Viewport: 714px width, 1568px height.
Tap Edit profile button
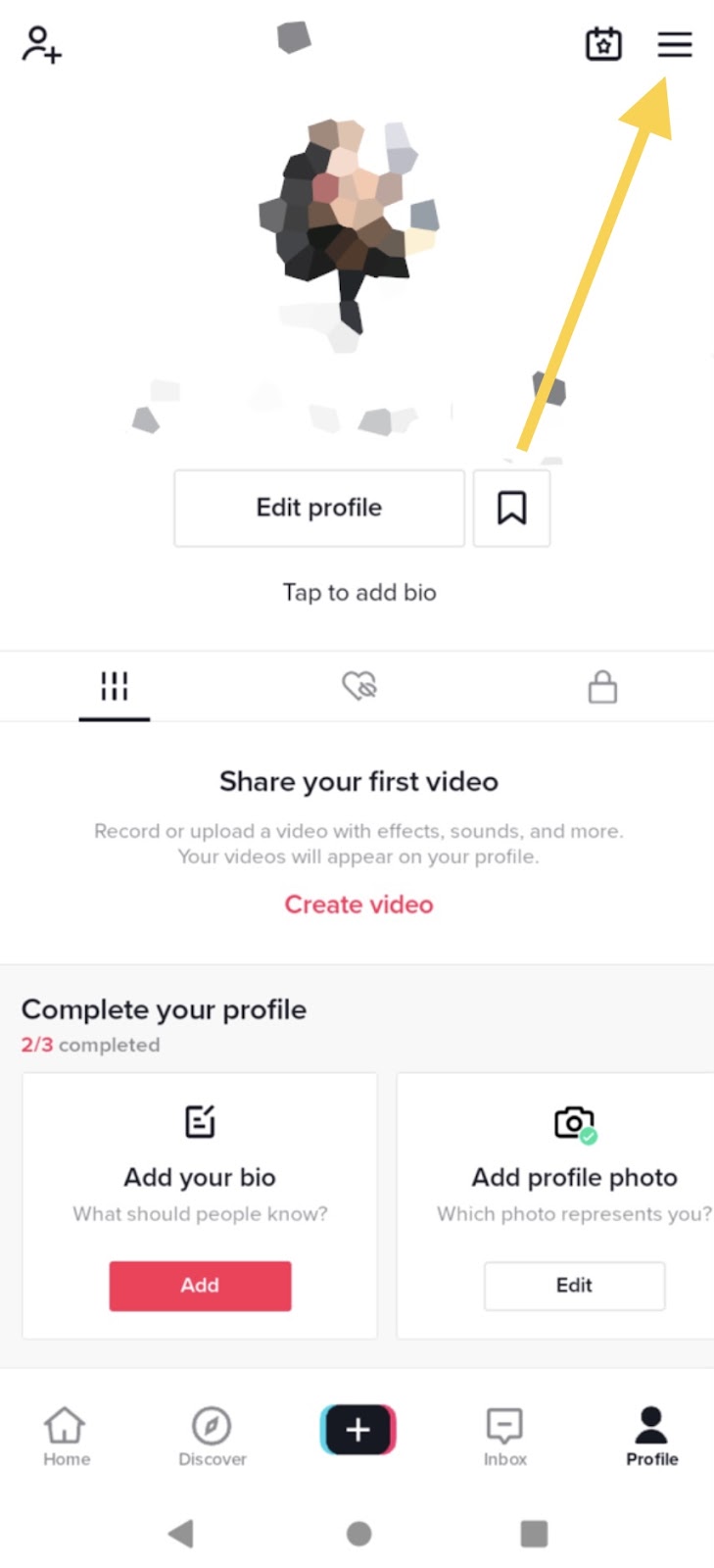click(319, 508)
